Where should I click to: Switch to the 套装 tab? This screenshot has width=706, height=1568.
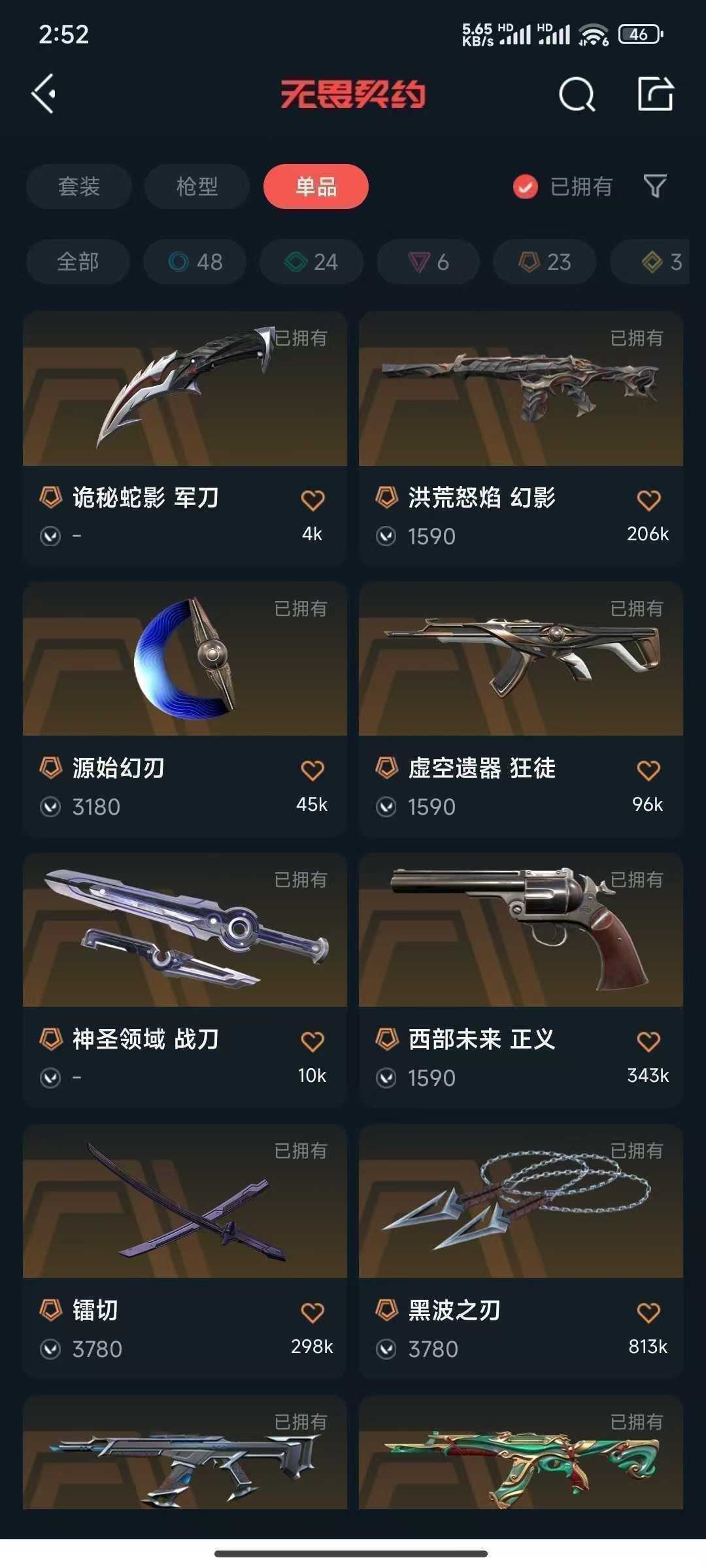click(x=78, y=187)
